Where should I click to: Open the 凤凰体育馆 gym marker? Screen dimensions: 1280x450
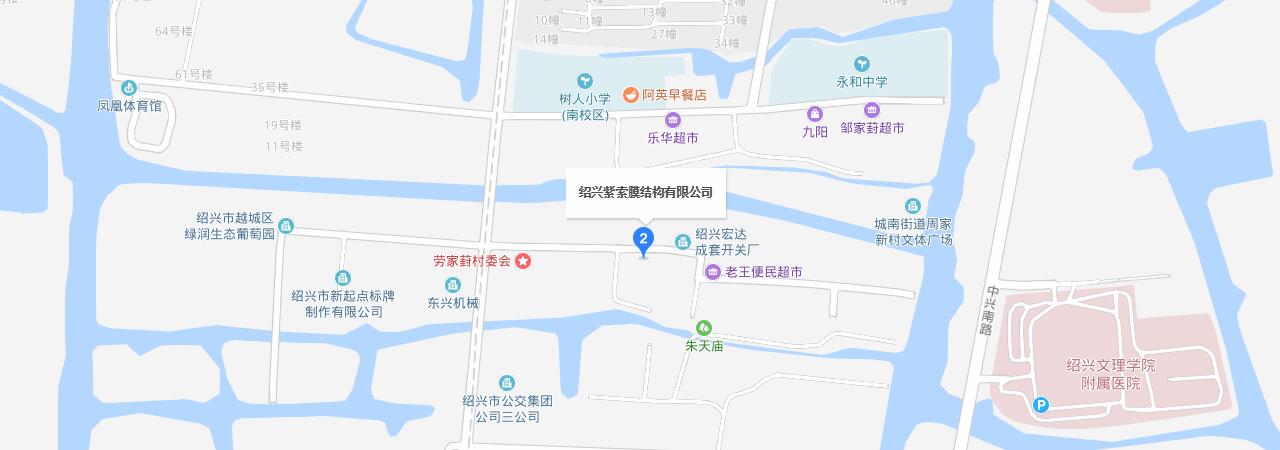[x=129, y=87]
